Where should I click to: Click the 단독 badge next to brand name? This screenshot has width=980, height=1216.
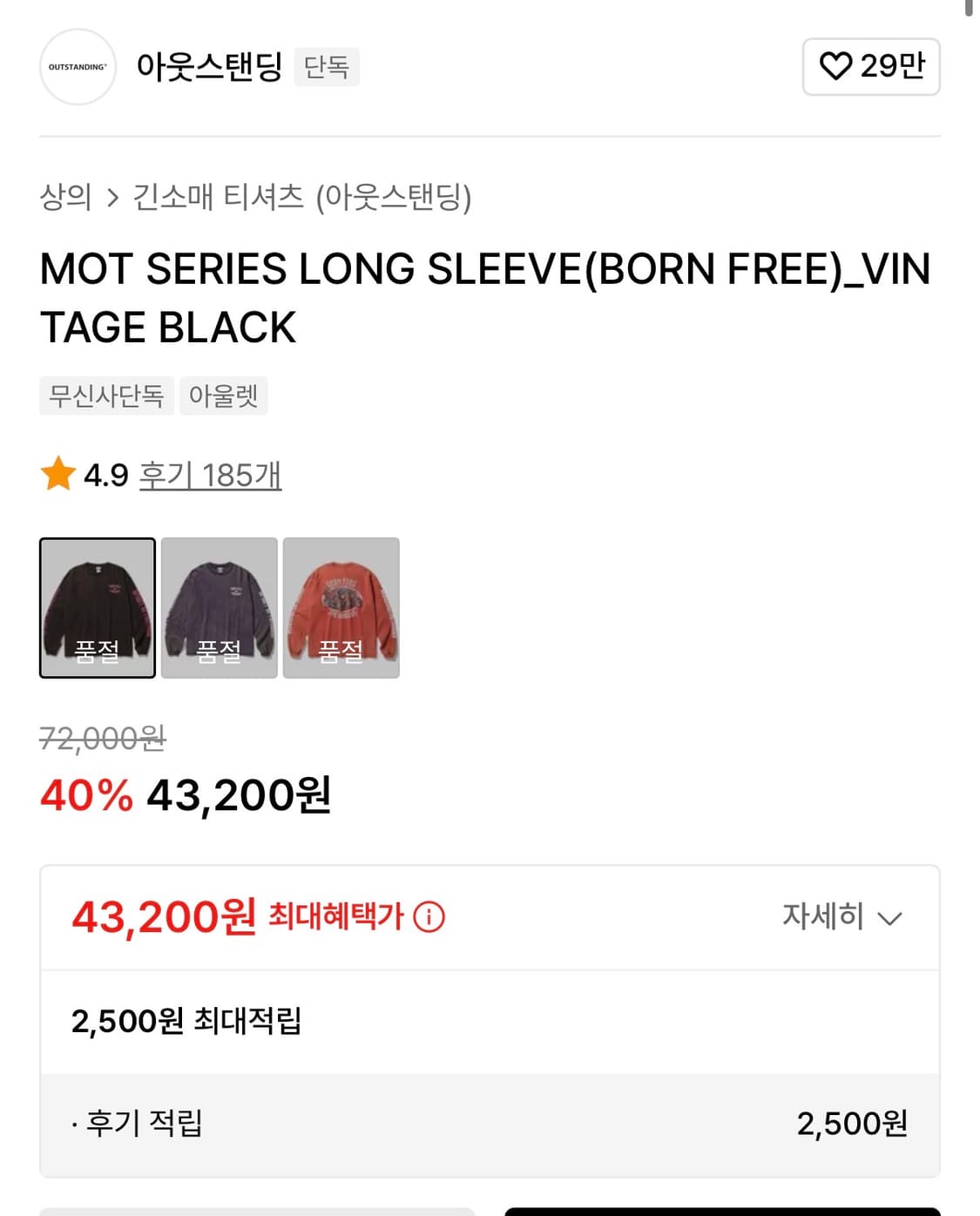tap(327, 67)
